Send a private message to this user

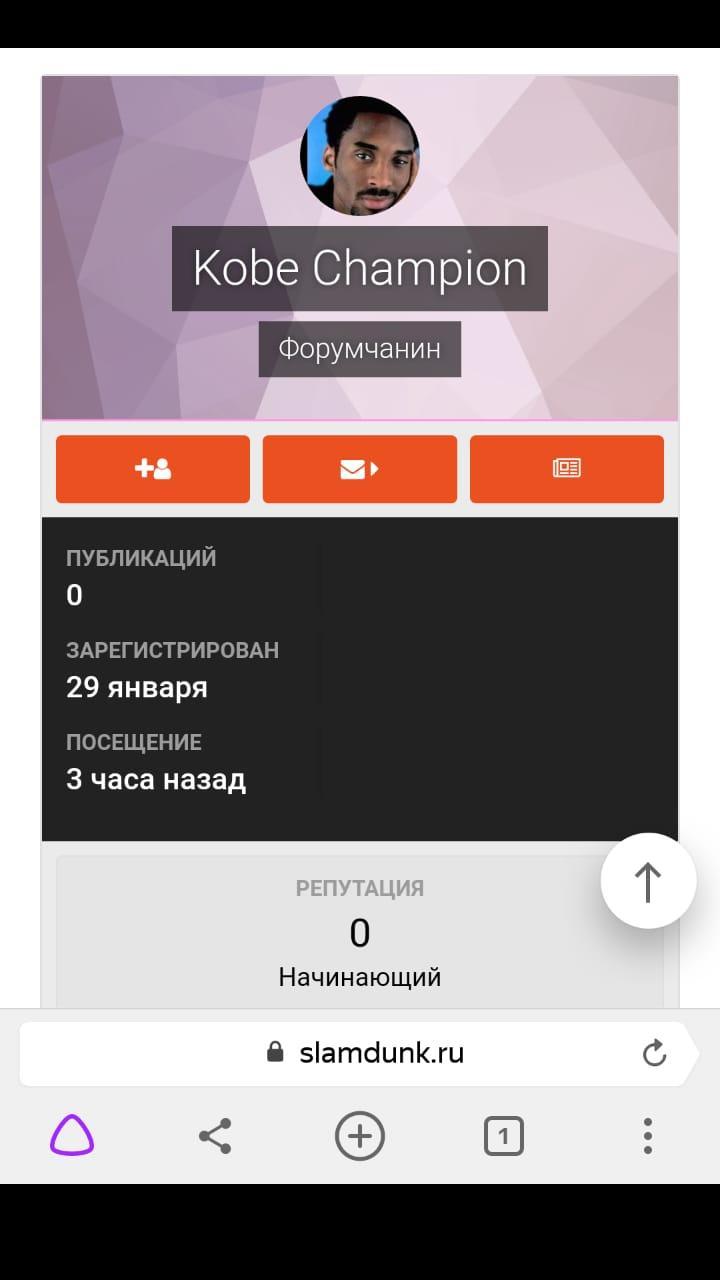359,469
